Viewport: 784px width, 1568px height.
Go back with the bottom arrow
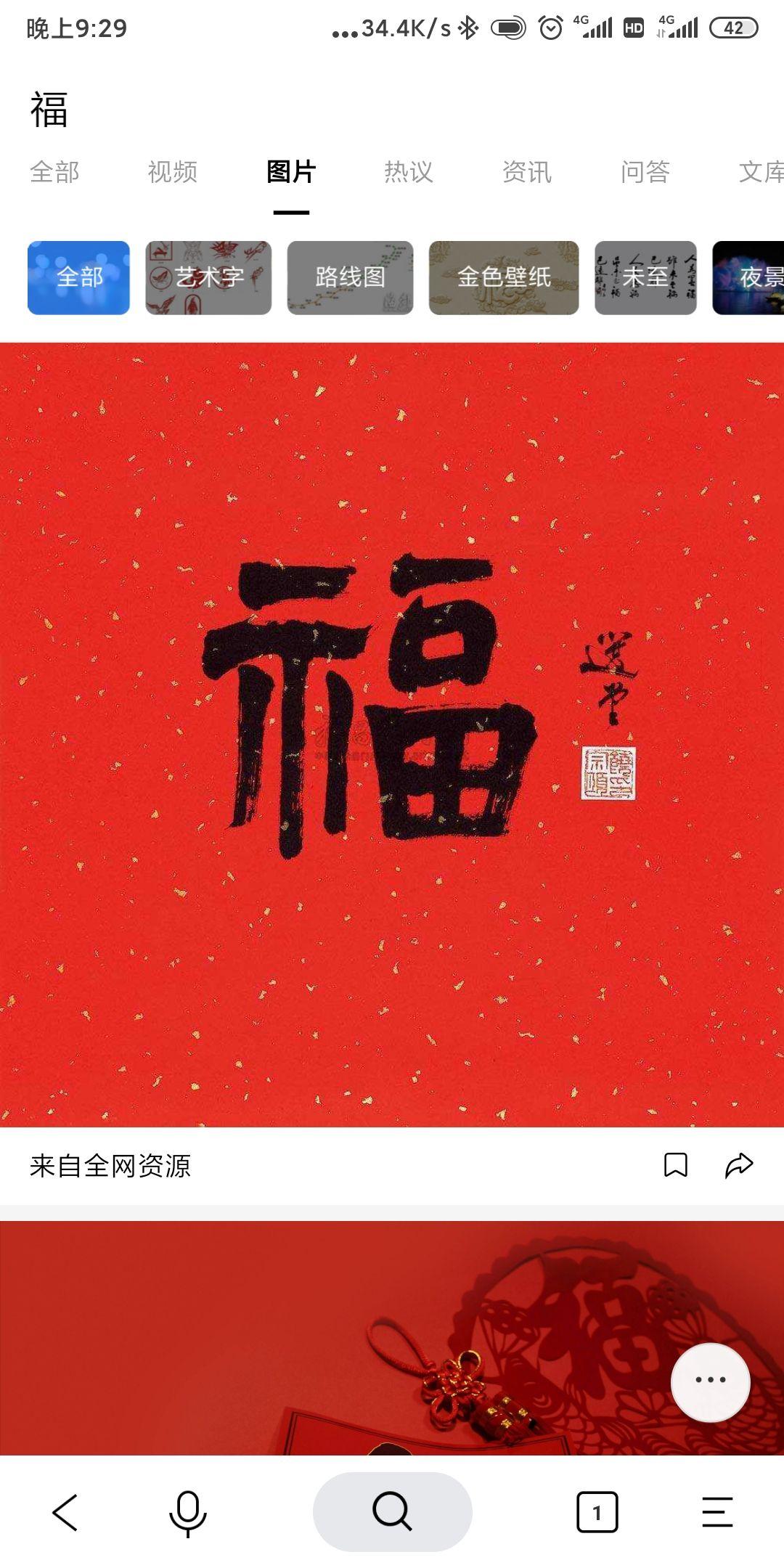pyautogui.click(x=65, y=1513)
